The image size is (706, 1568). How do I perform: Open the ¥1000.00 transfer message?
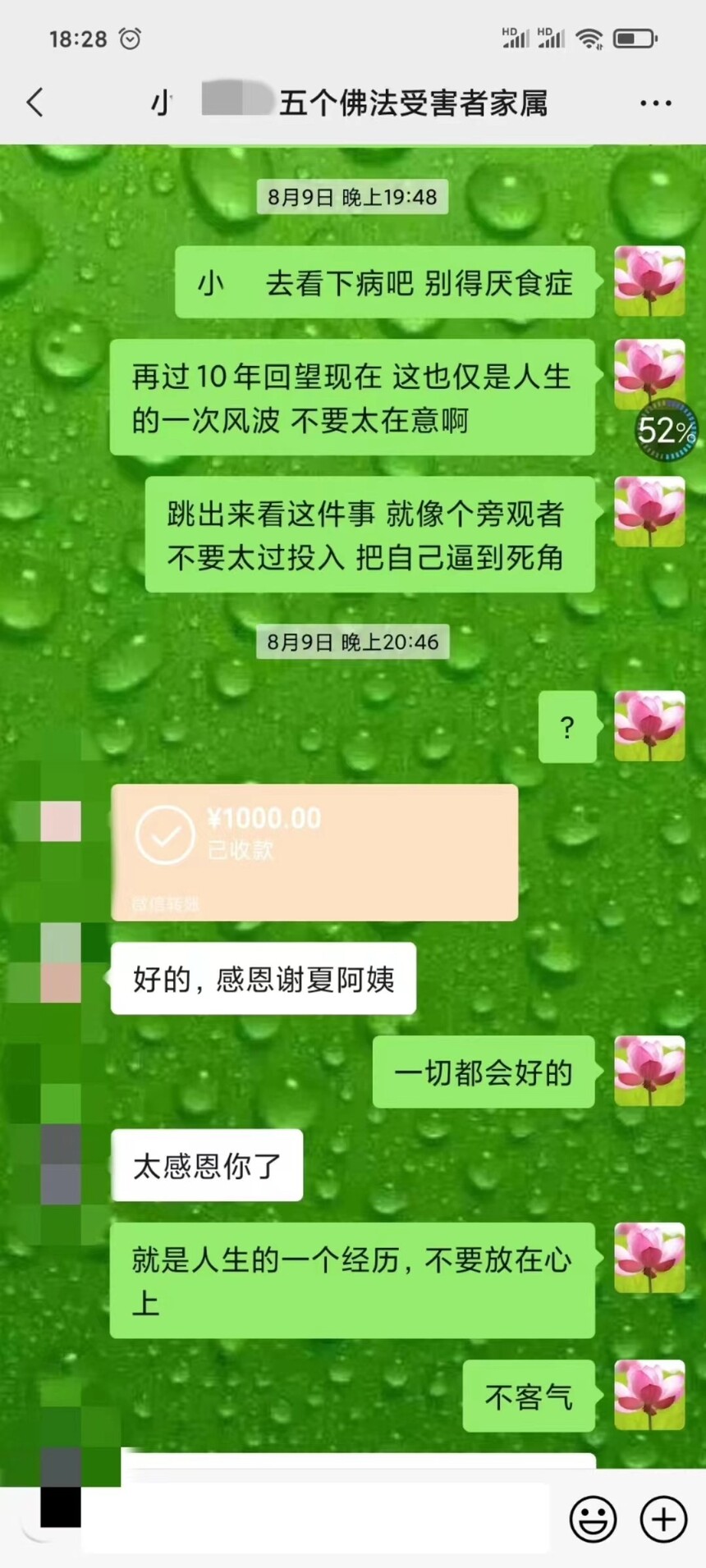tap(314, 852)
